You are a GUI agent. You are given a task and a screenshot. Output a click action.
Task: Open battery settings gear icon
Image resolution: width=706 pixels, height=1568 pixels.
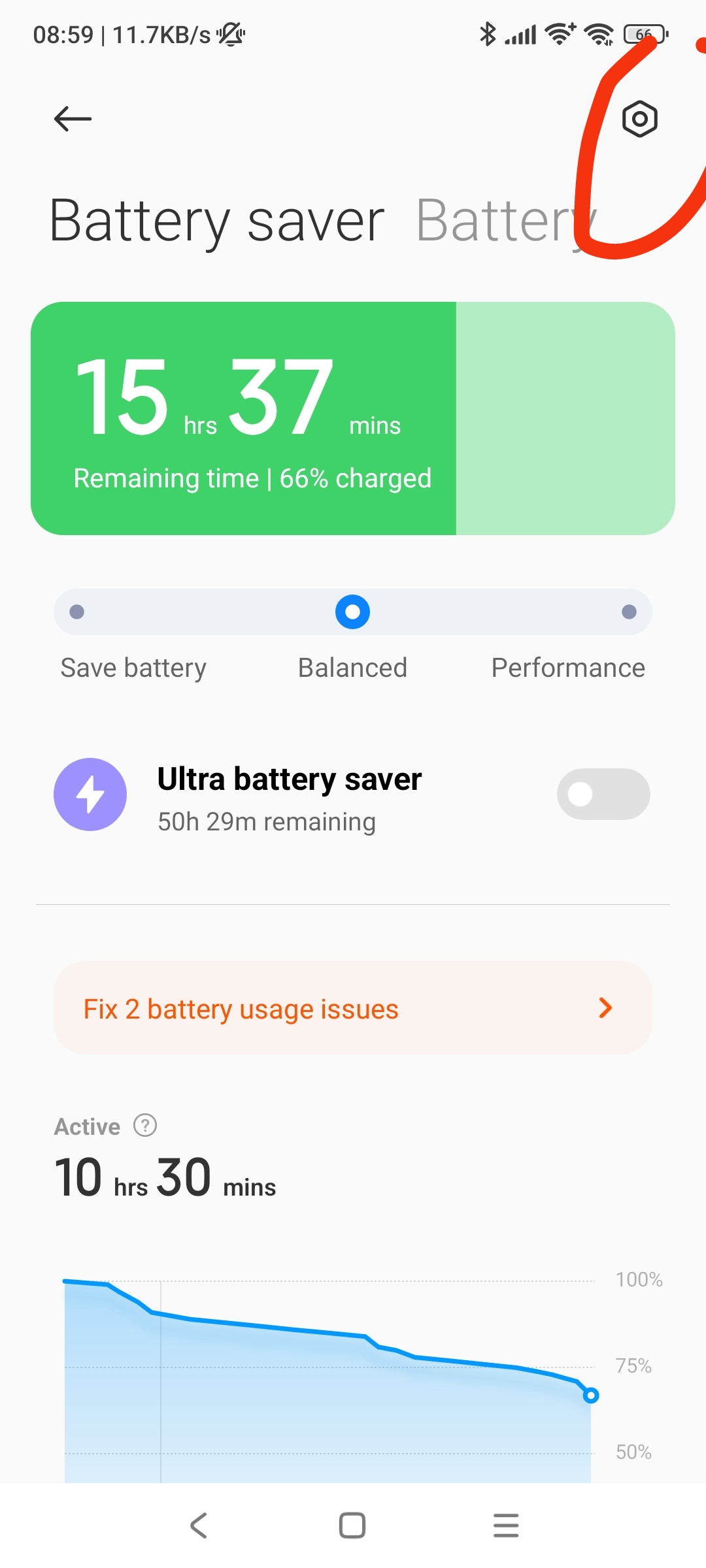tap(639, 119)
